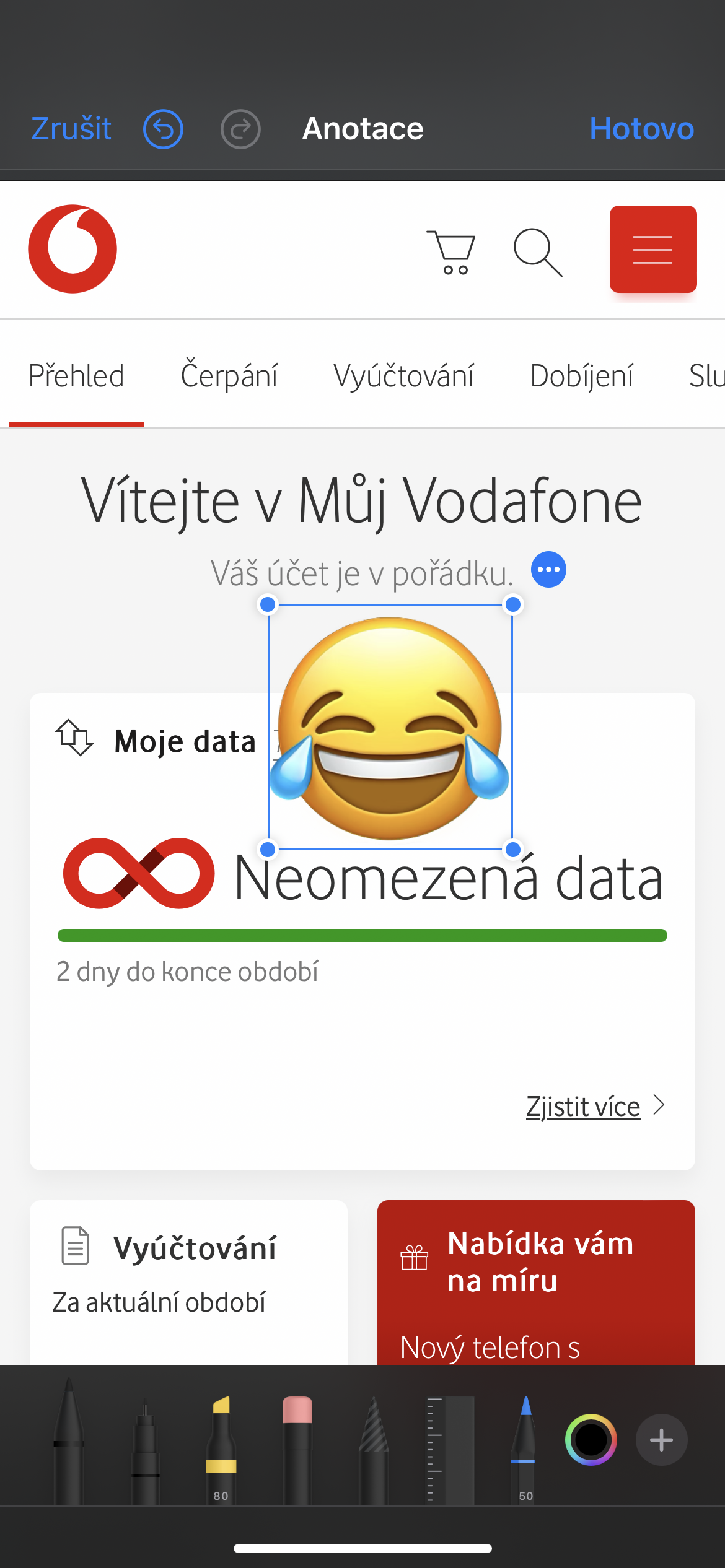Image resolution: width=725 pixels, height=1568 pixels.
Task: Open the plus menu for more tools
Action: 661,1440
